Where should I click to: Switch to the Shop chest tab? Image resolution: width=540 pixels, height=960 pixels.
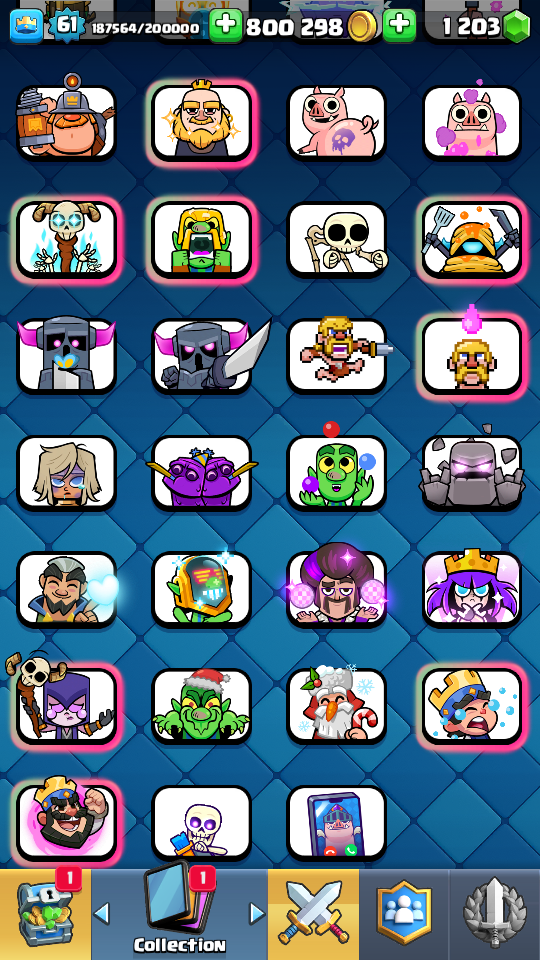point(45,914)
